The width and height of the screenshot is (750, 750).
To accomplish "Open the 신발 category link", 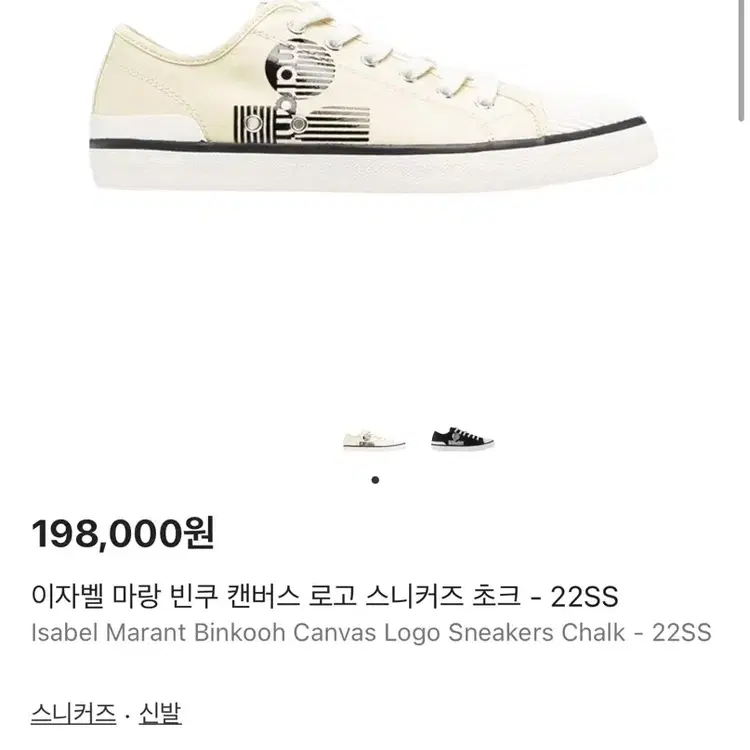I will pos(160,713).
